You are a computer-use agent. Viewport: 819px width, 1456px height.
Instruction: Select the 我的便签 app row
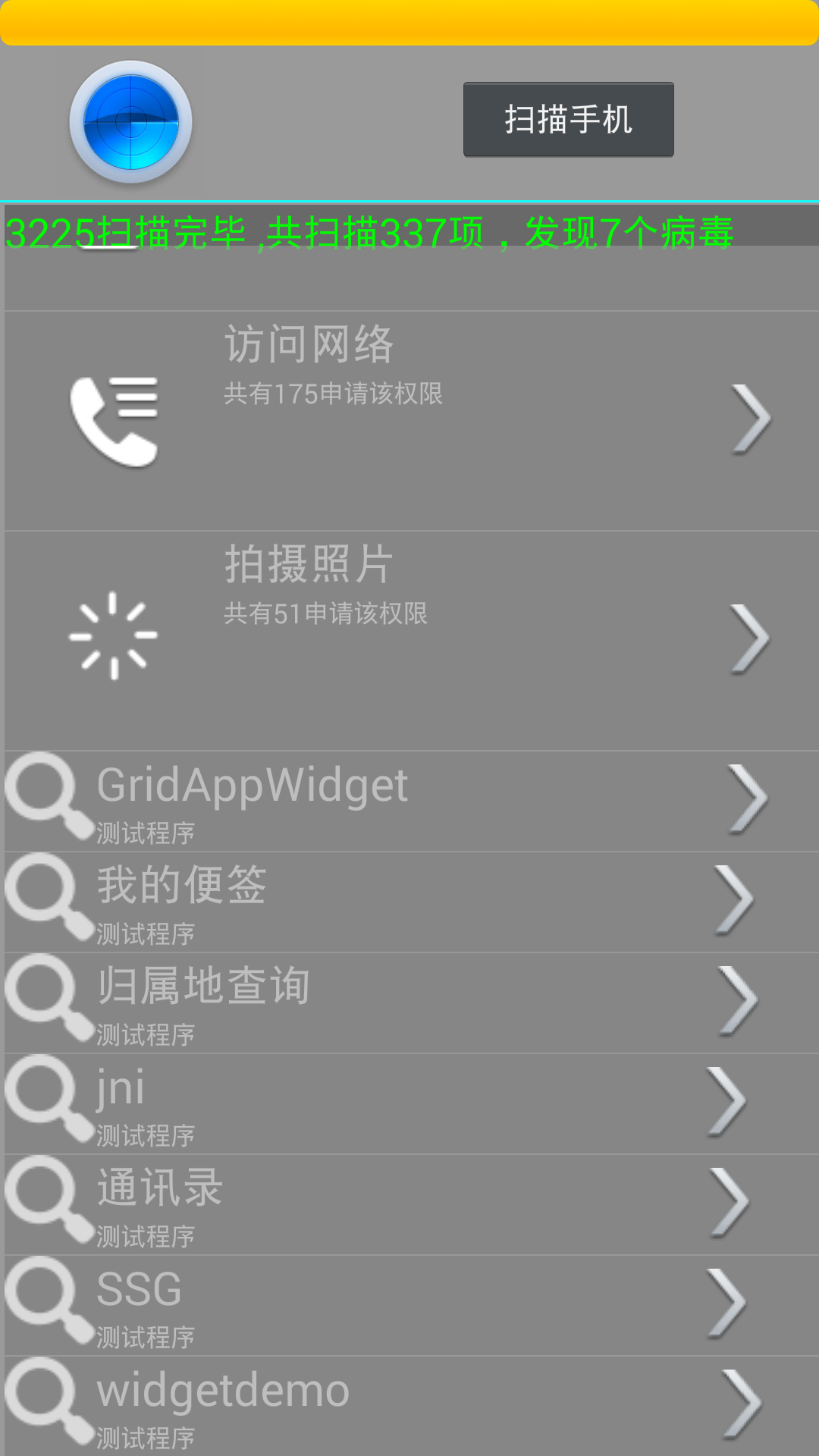tap(412, 902)
